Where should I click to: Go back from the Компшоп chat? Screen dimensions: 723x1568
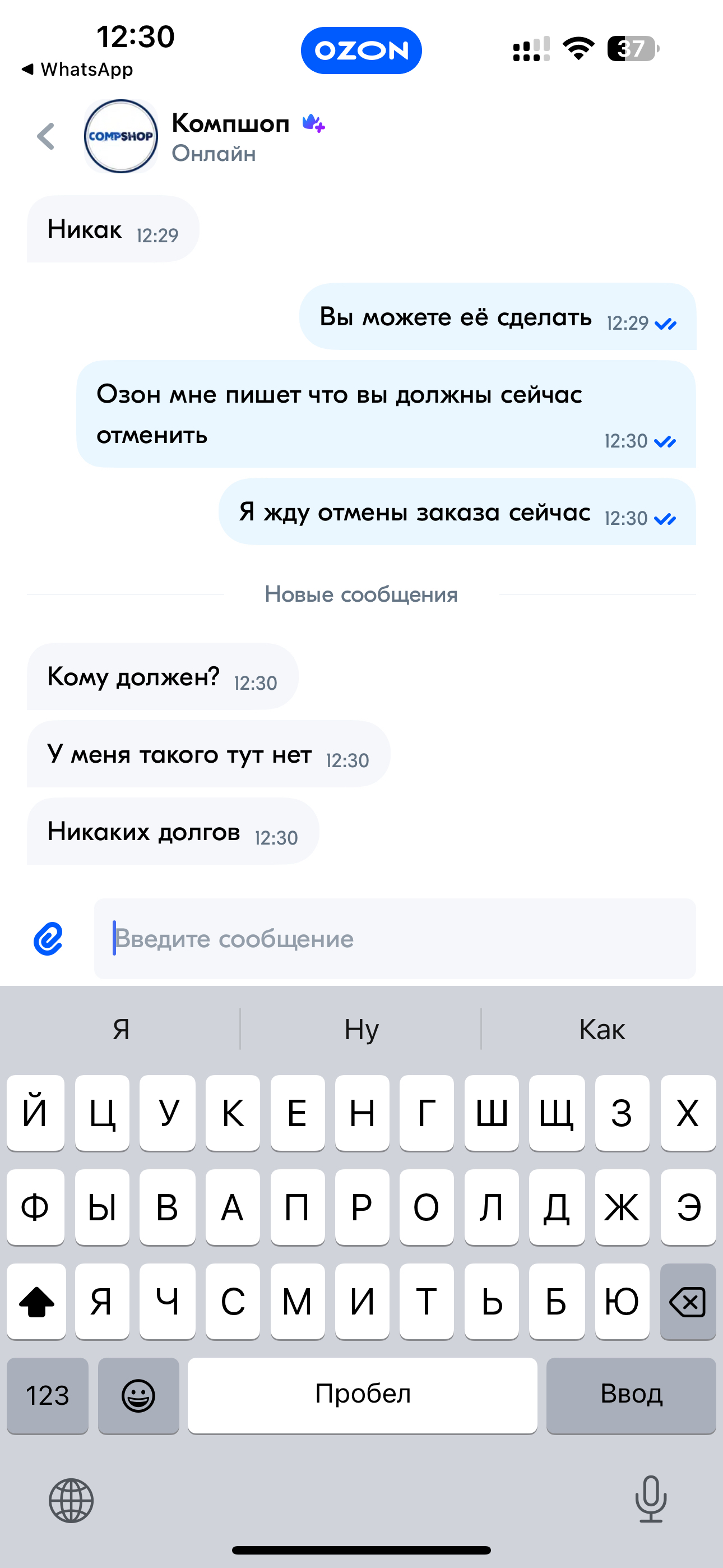coord(45,136)
